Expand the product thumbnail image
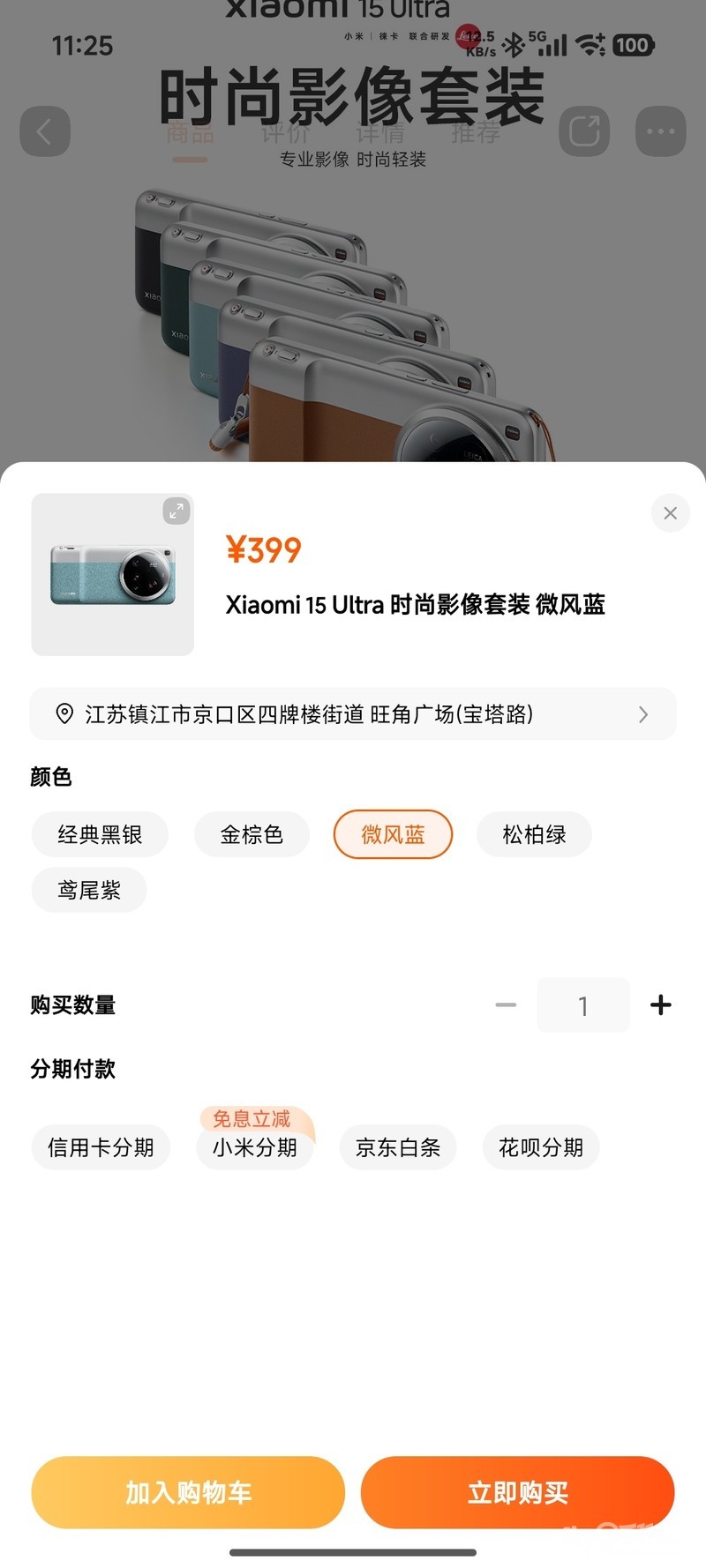 point(176,511)
